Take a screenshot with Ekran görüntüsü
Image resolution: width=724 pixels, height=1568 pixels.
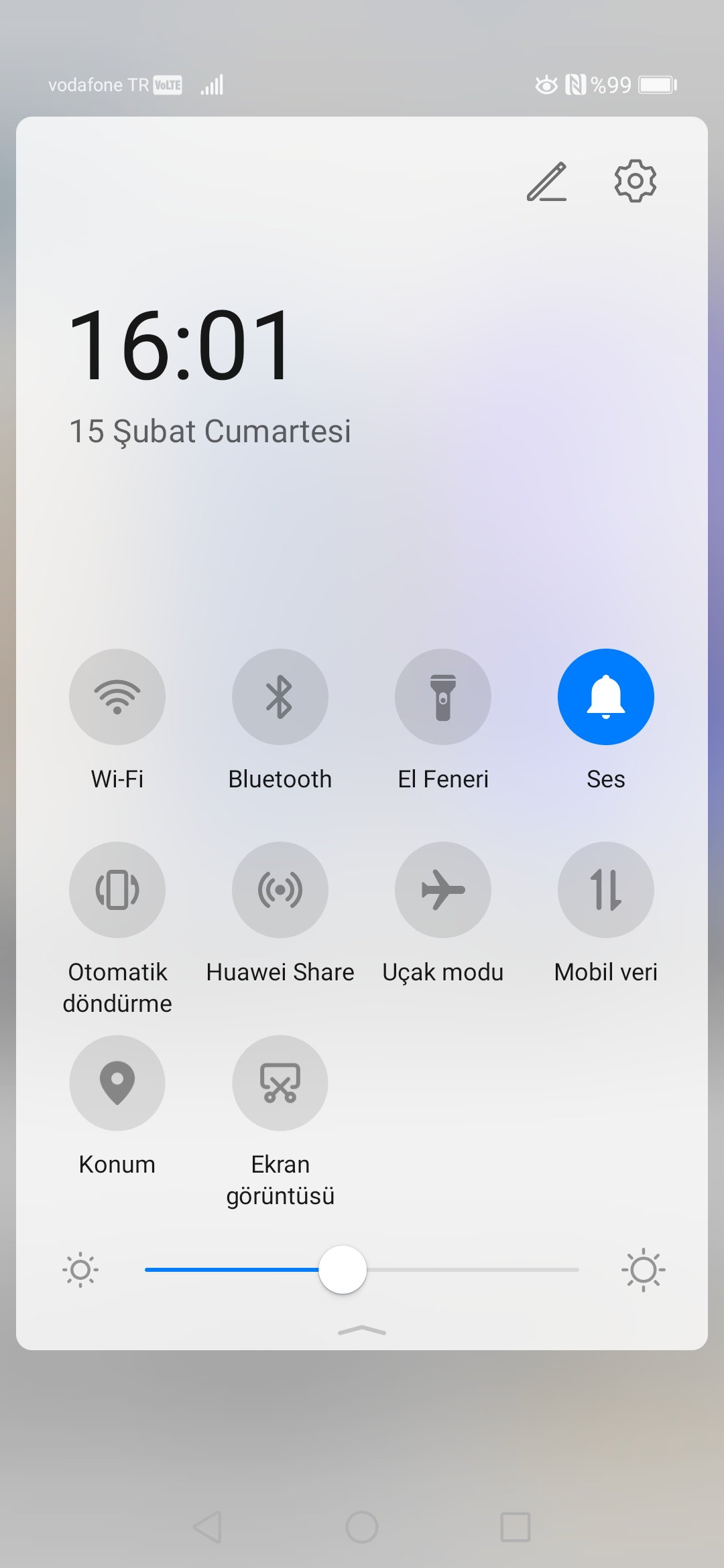coord(280,1083)
